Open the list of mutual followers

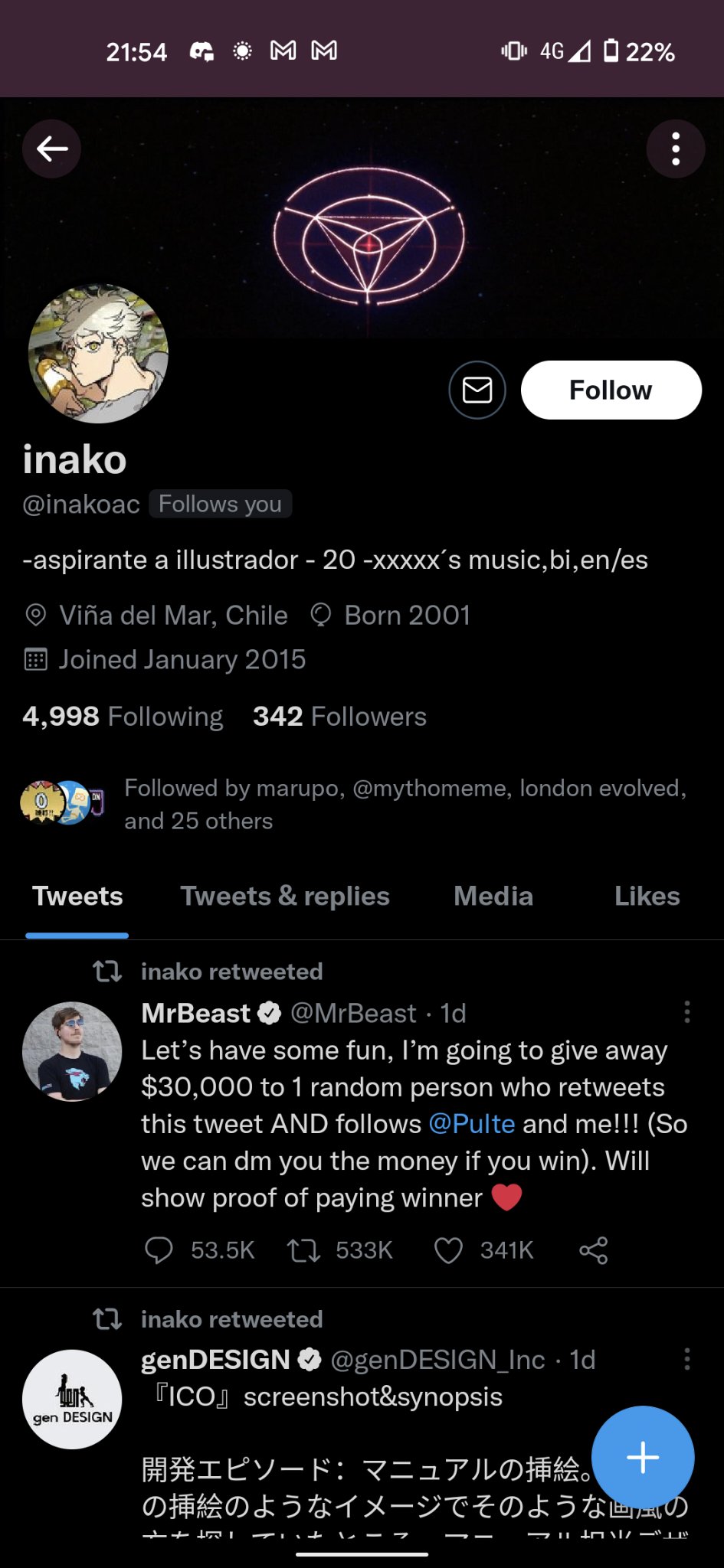point(405,804)
